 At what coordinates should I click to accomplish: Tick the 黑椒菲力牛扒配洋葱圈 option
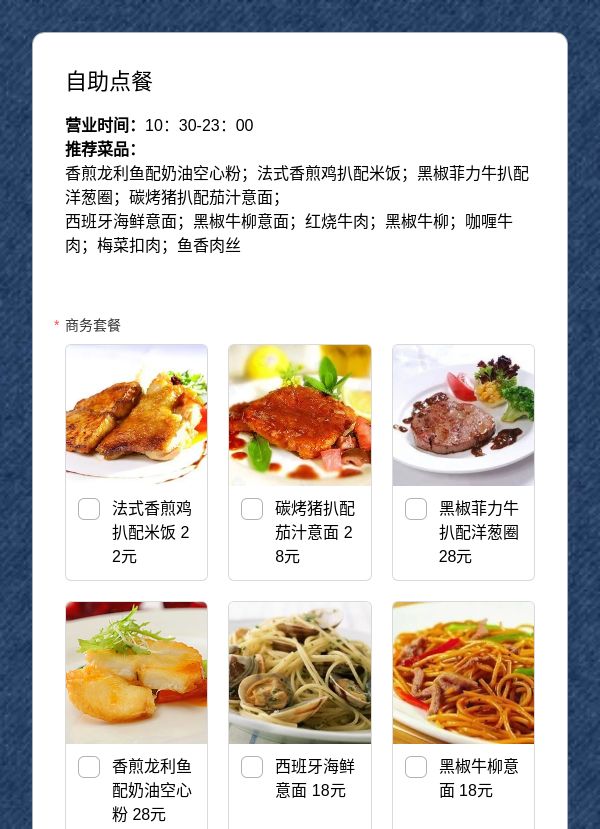point(416,509)
